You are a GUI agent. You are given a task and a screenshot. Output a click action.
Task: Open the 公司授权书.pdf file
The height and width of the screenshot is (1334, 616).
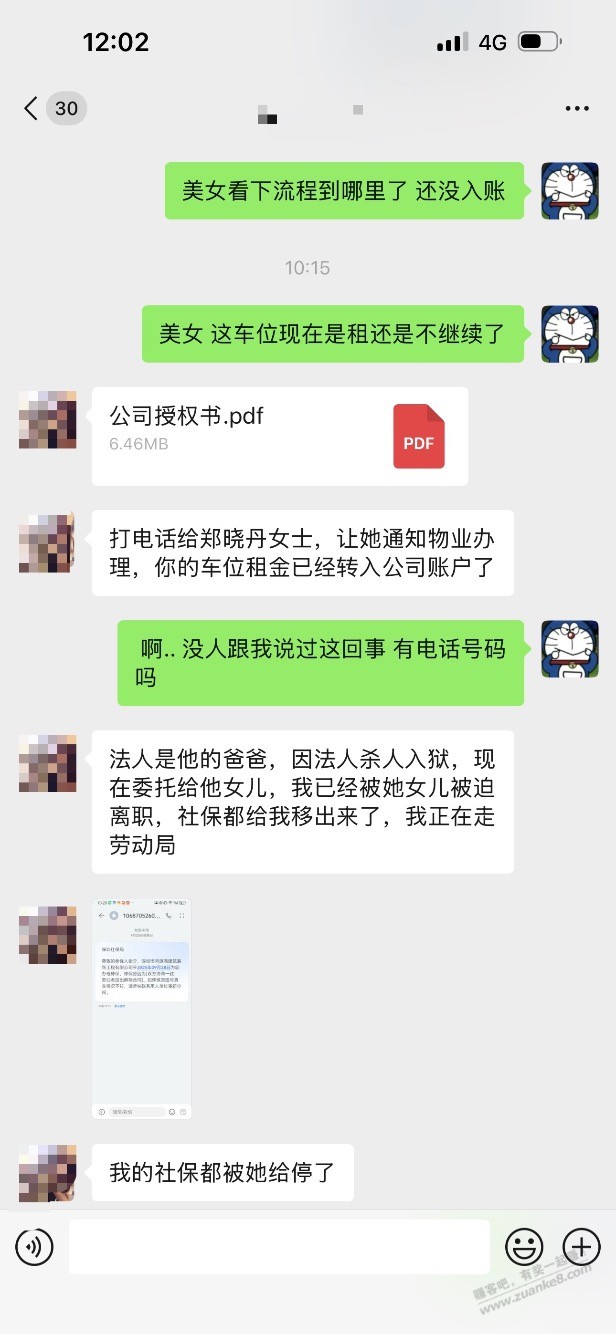click(279, 436)
